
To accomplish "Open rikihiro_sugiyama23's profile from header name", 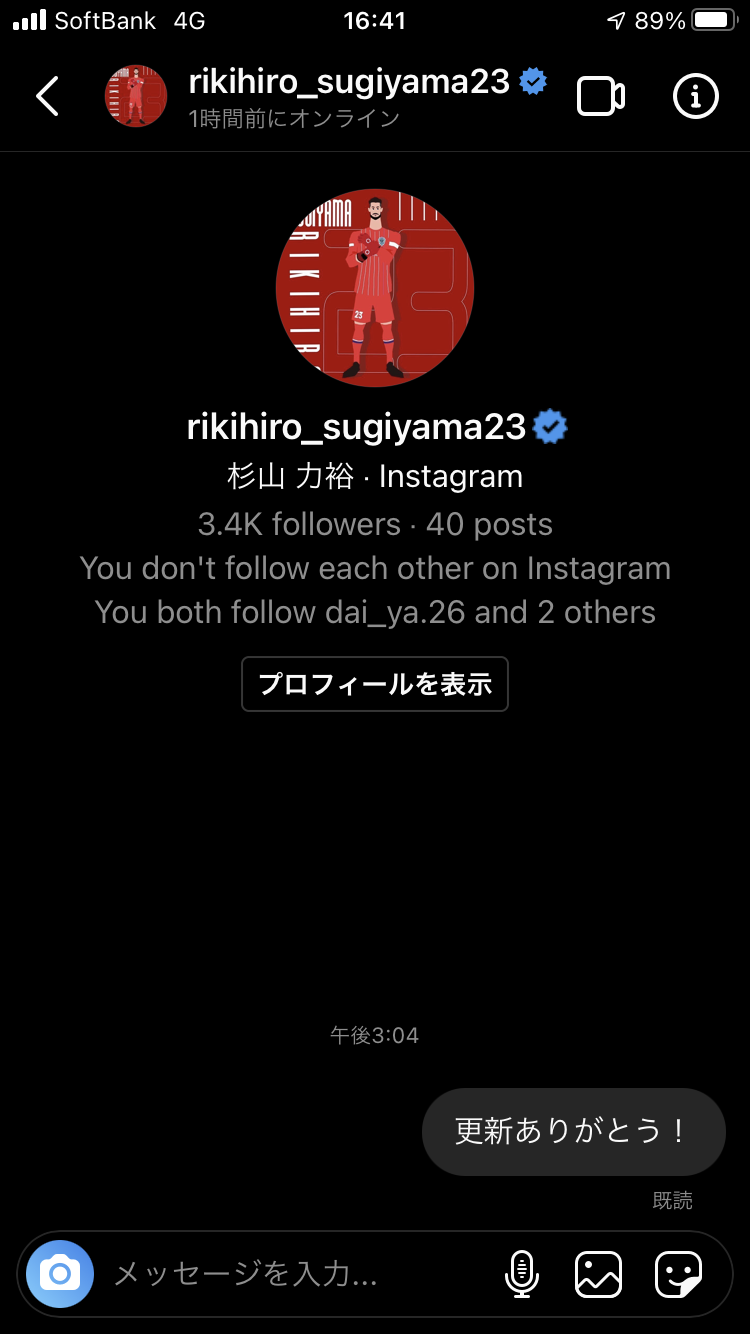I will tap(350, 82).
